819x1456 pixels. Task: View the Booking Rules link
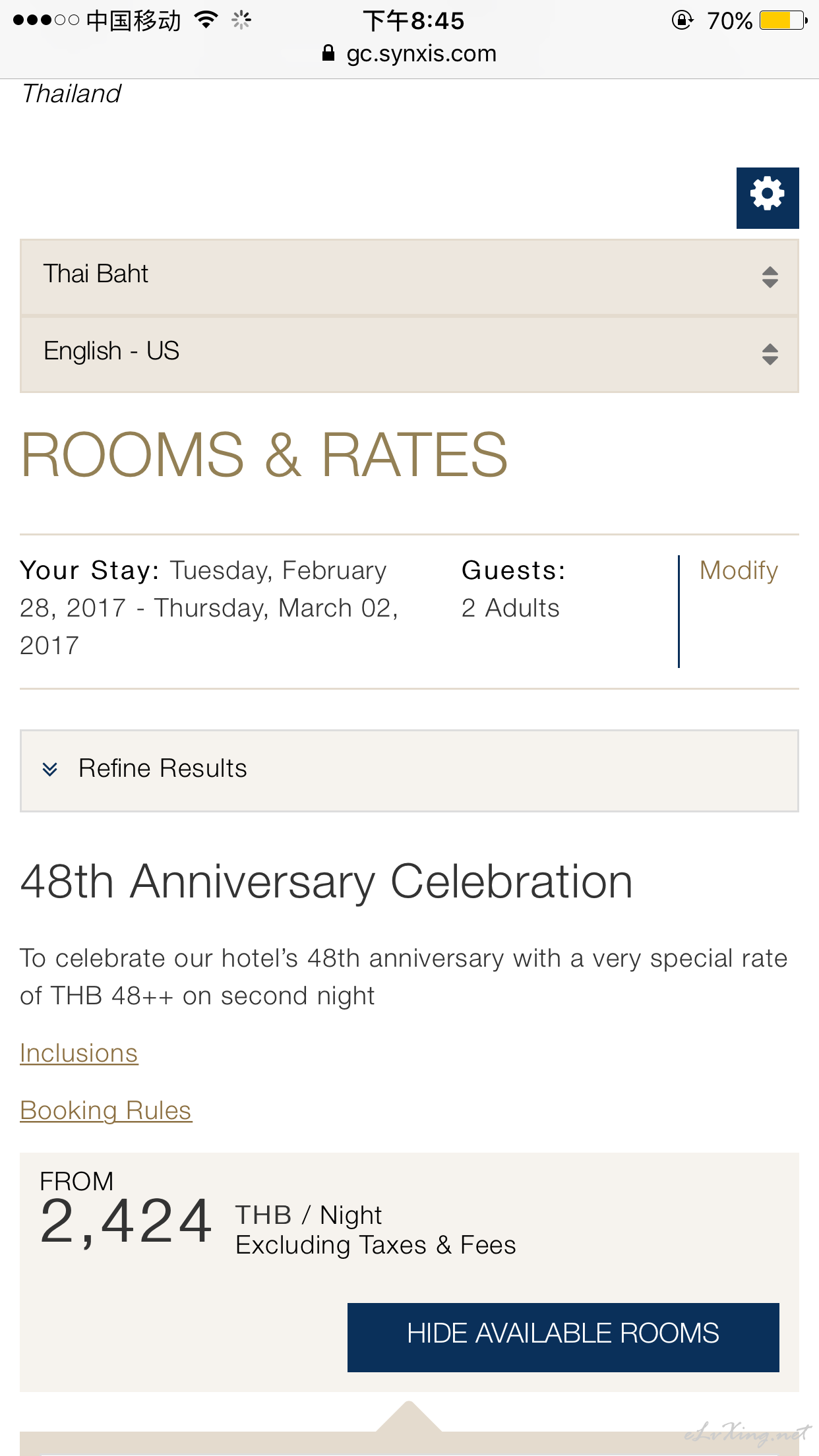[106, 1110]
